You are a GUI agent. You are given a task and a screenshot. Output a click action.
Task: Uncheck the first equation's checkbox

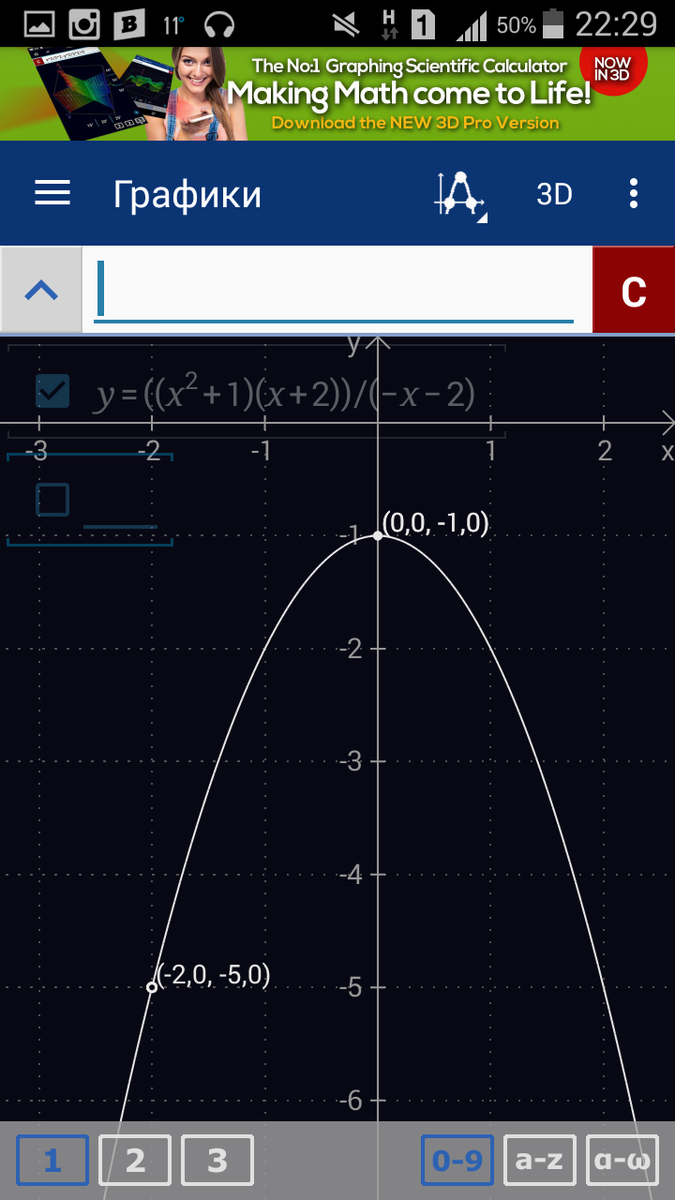point(52,392)
